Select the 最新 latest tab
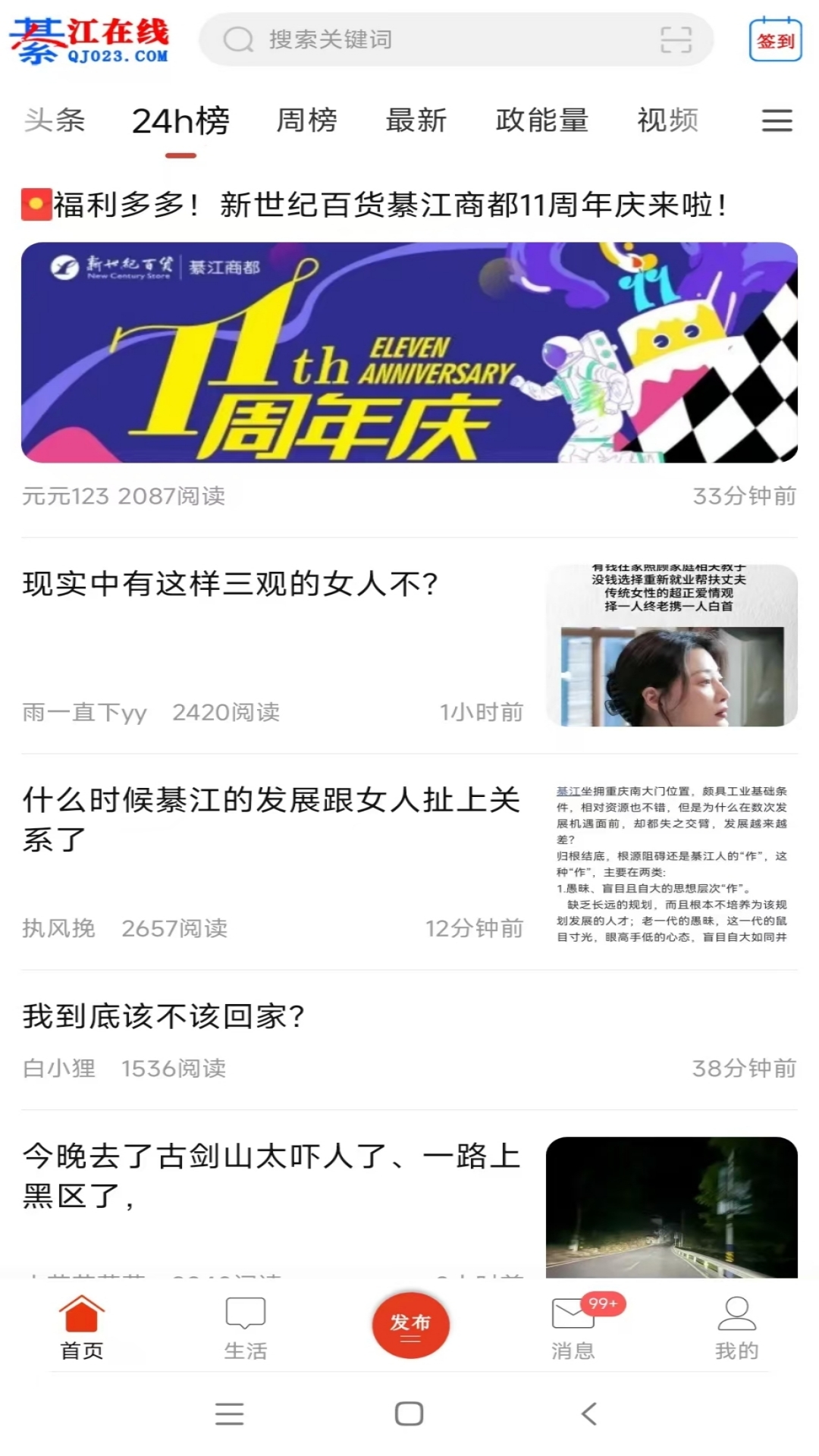This screenshot has width=819, height=1456. (416, 121)
